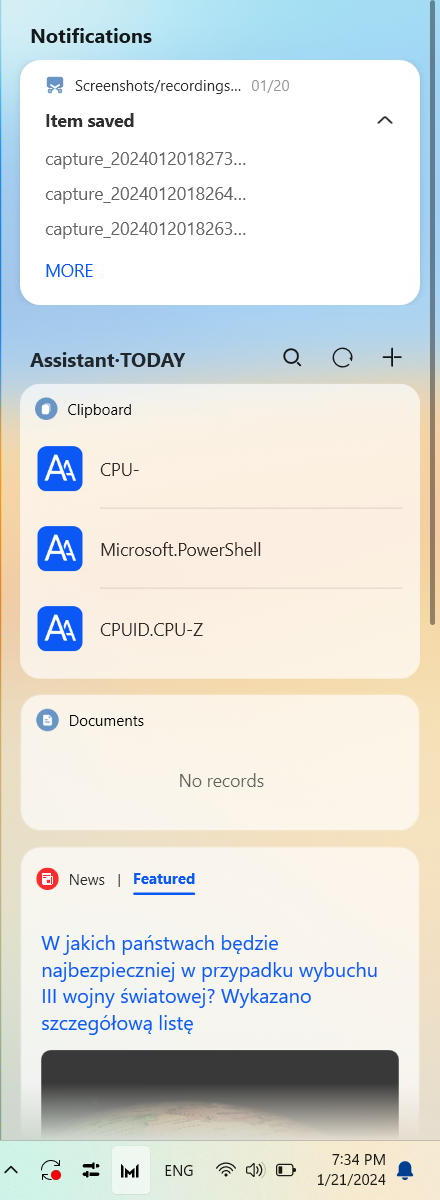Select the Microsoft.PowerShell clipboard entry
Image resolution: width=440 pixels, height=1200 pixels.
220,549
